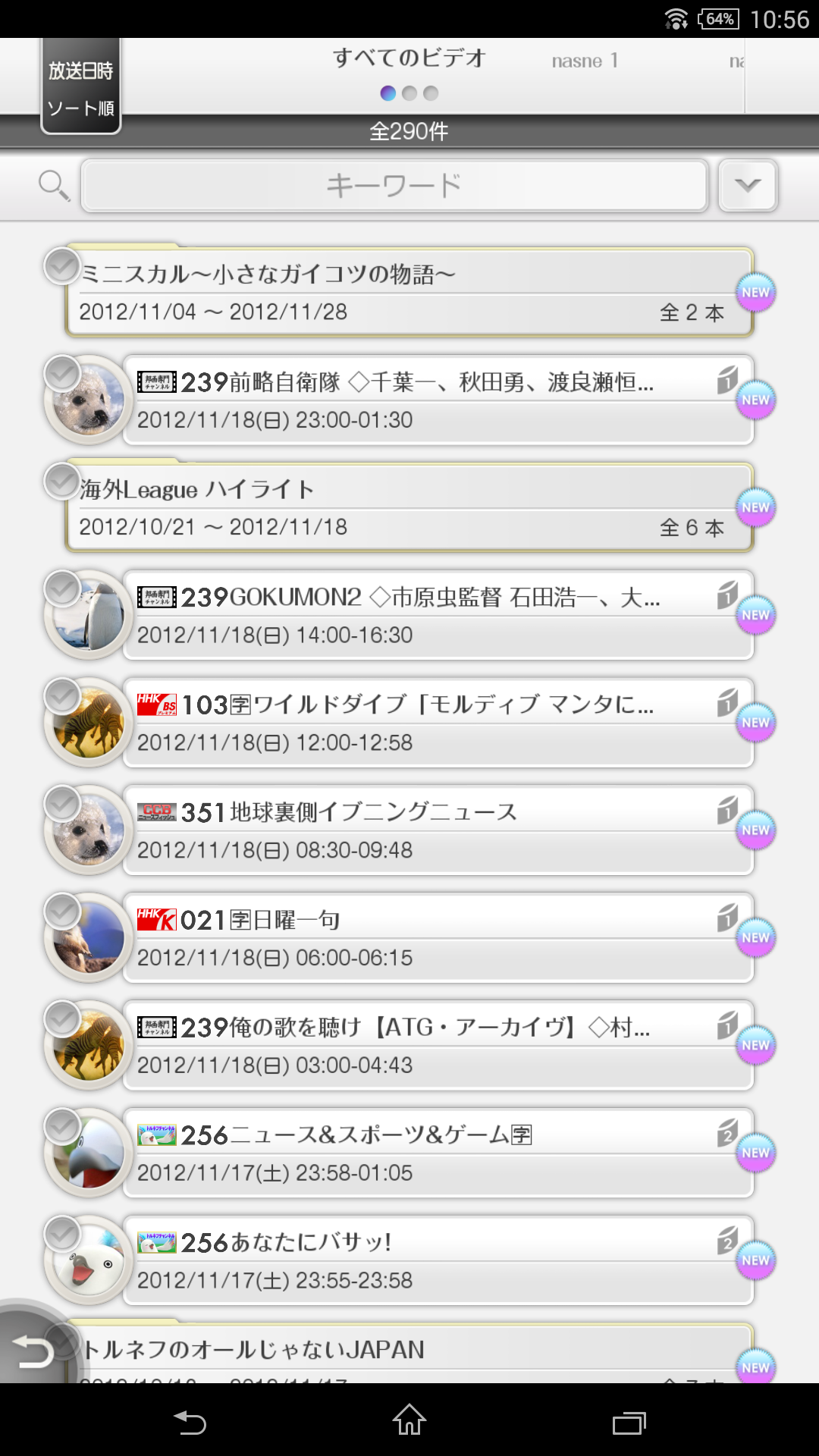819x1456 pixels.
Task: Select checkbox for 256 あなたにバサッ!
Action: (62, 1234)
